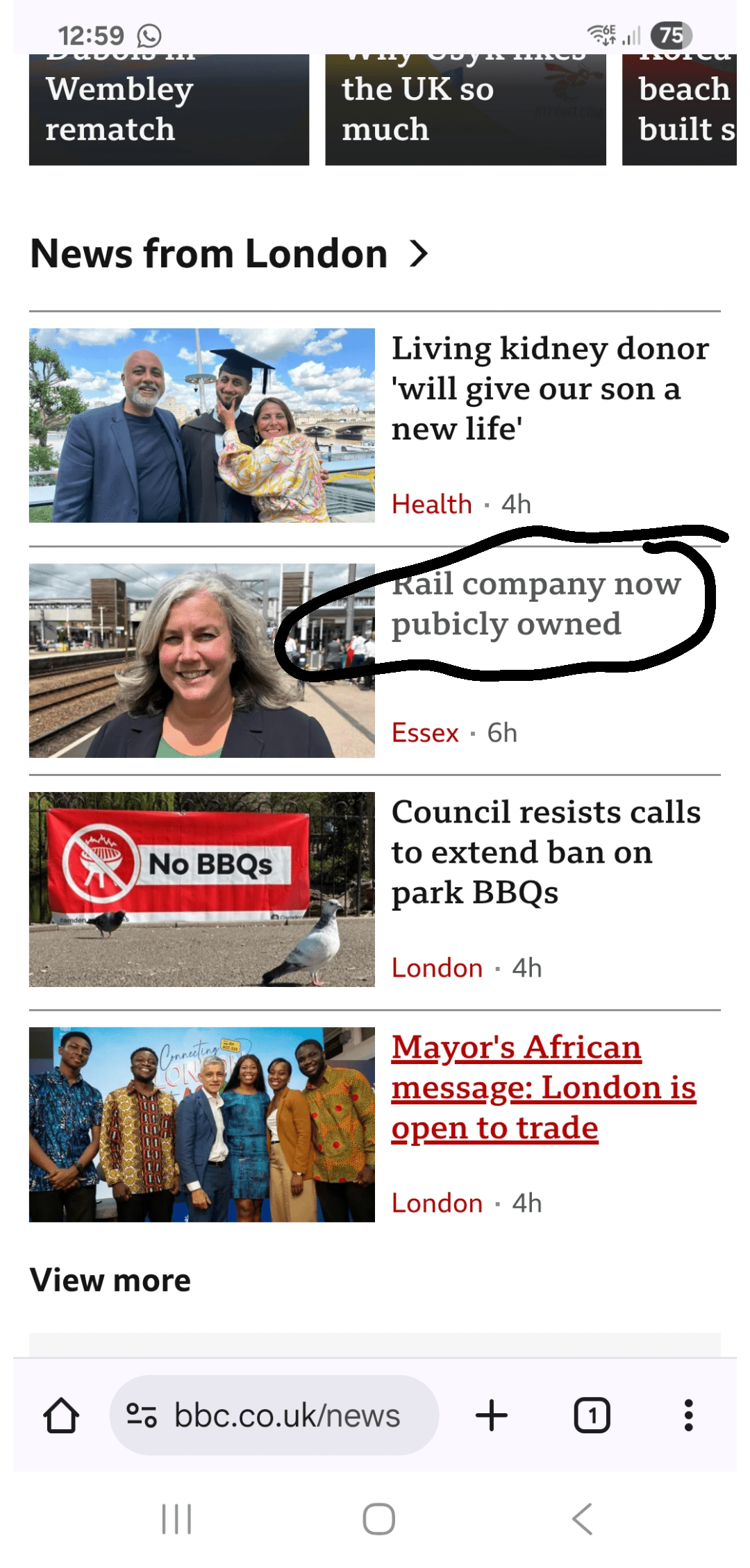Open the browser overflow menu

688,1415
